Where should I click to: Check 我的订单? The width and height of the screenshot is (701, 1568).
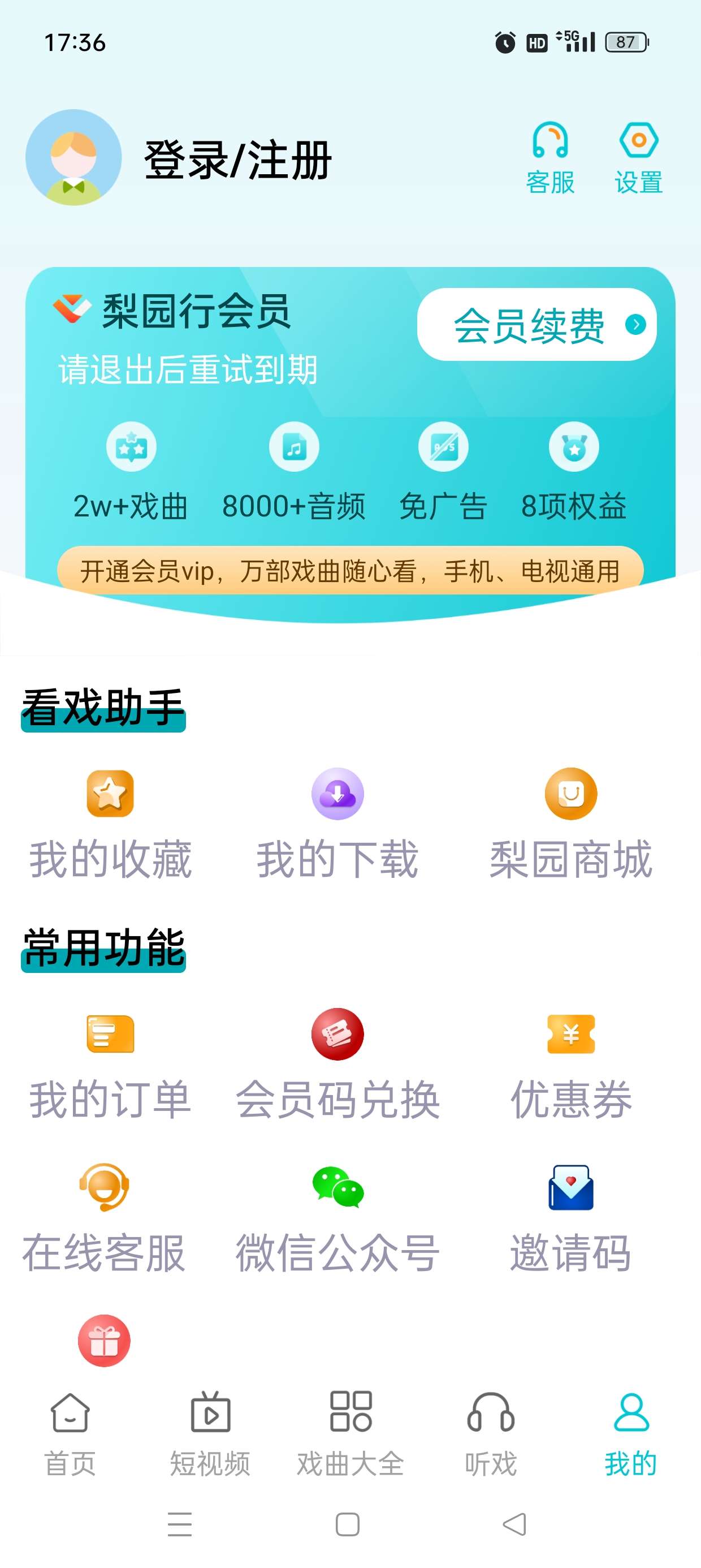[x=110, y=1065]
